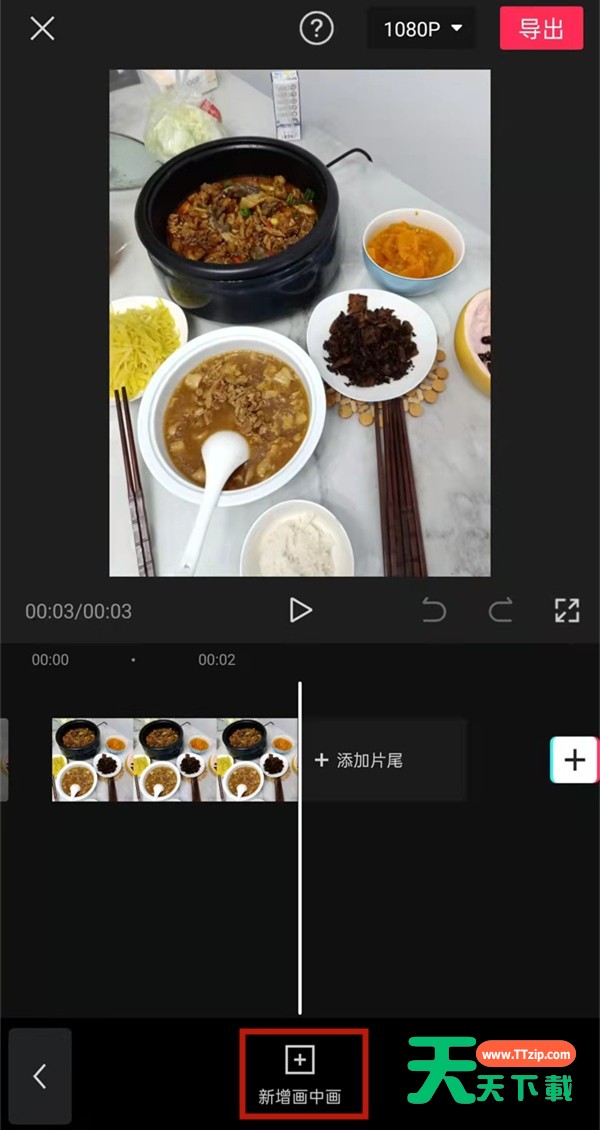Redo the last edit
Screen dimensions: 600x1130
[500, 610]
